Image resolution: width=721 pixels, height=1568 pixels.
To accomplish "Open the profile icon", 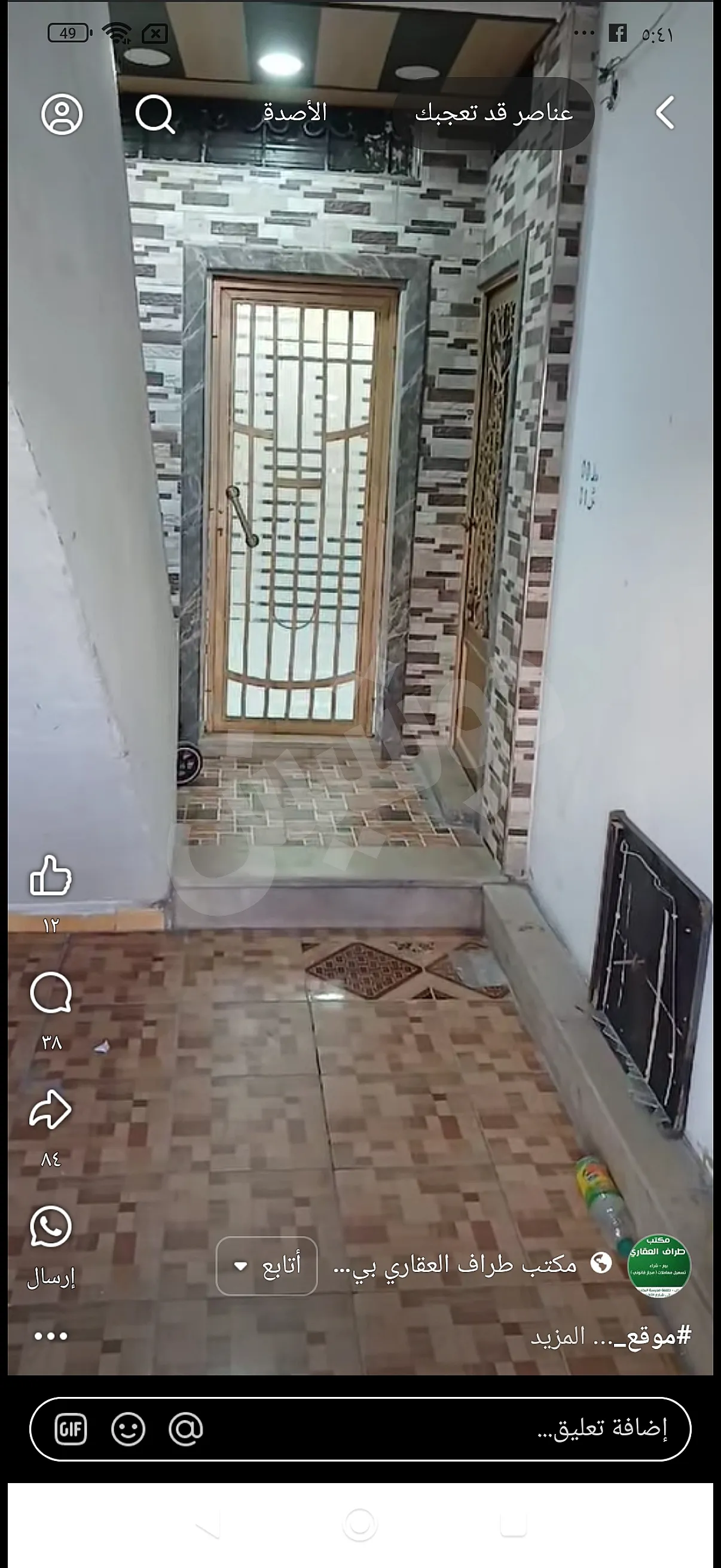I will (62, 114).
